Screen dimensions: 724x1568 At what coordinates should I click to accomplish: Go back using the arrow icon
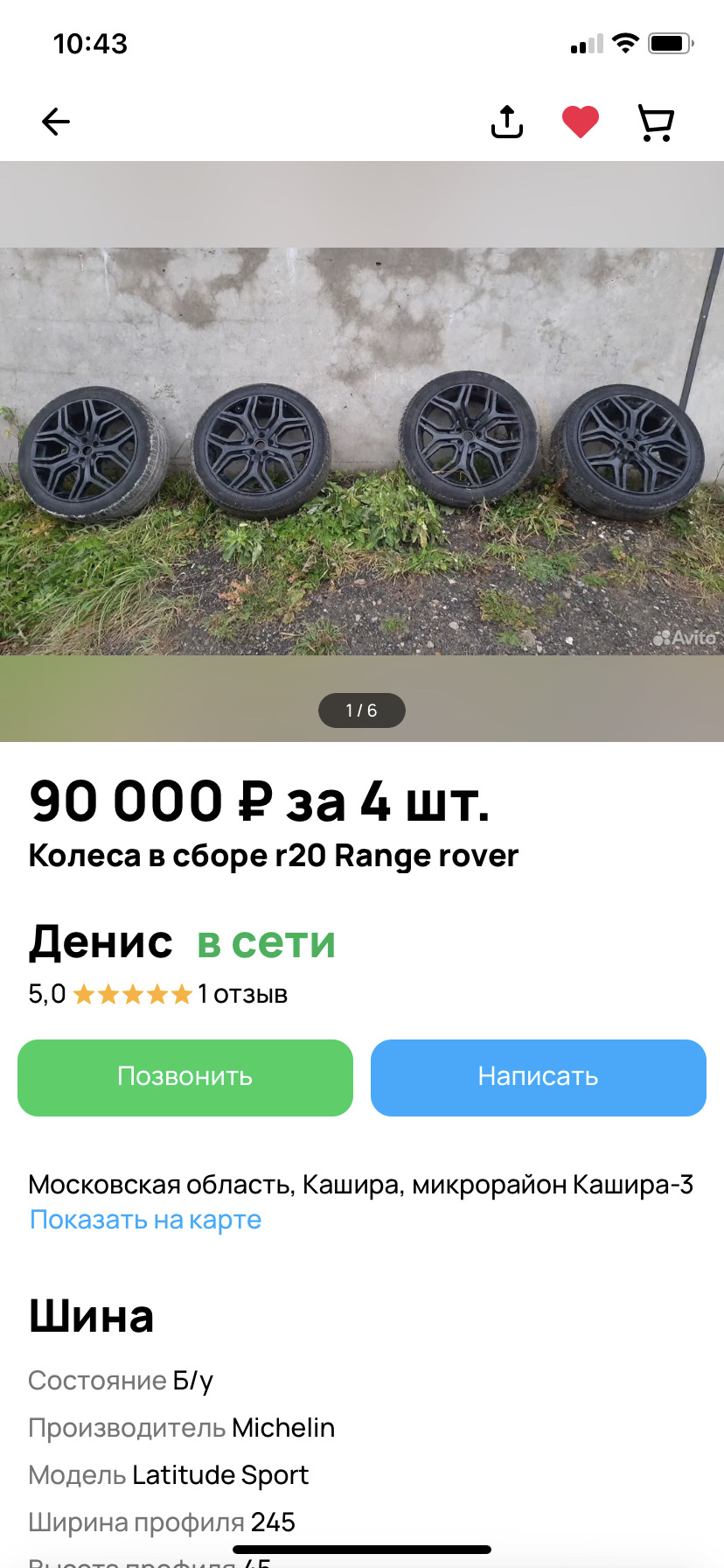(x=56, y=122)
